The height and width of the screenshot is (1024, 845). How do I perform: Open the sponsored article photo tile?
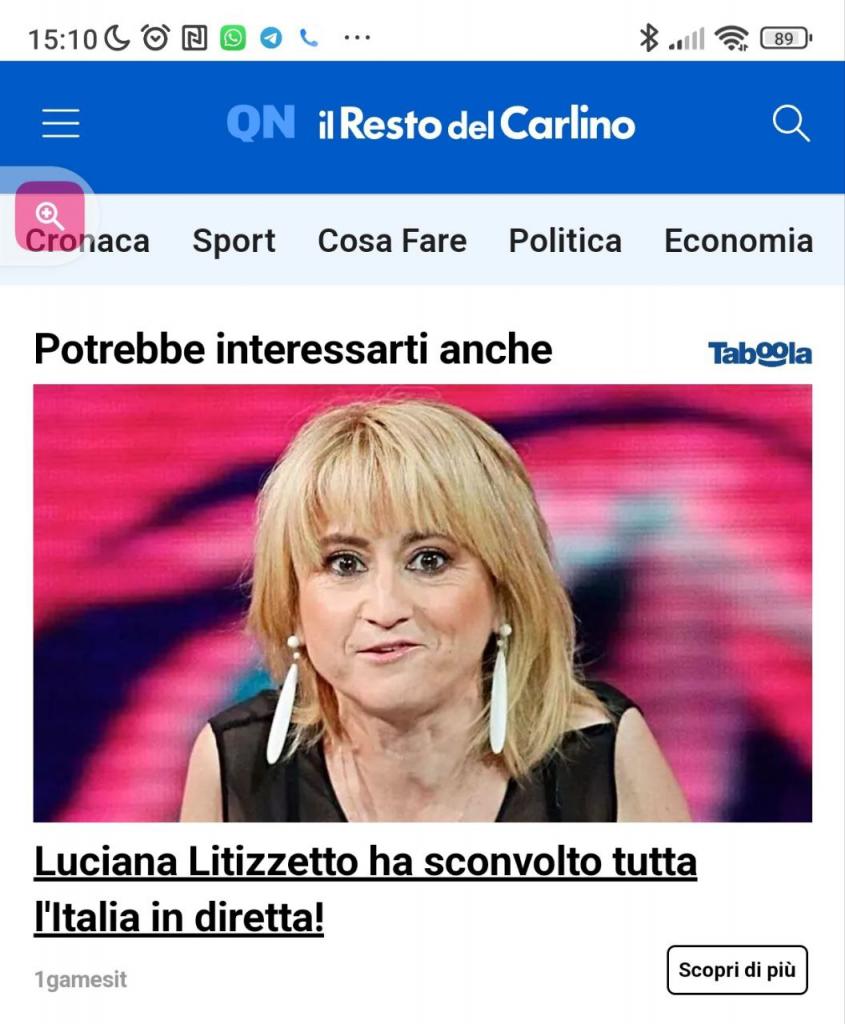(x=422, y=603)
